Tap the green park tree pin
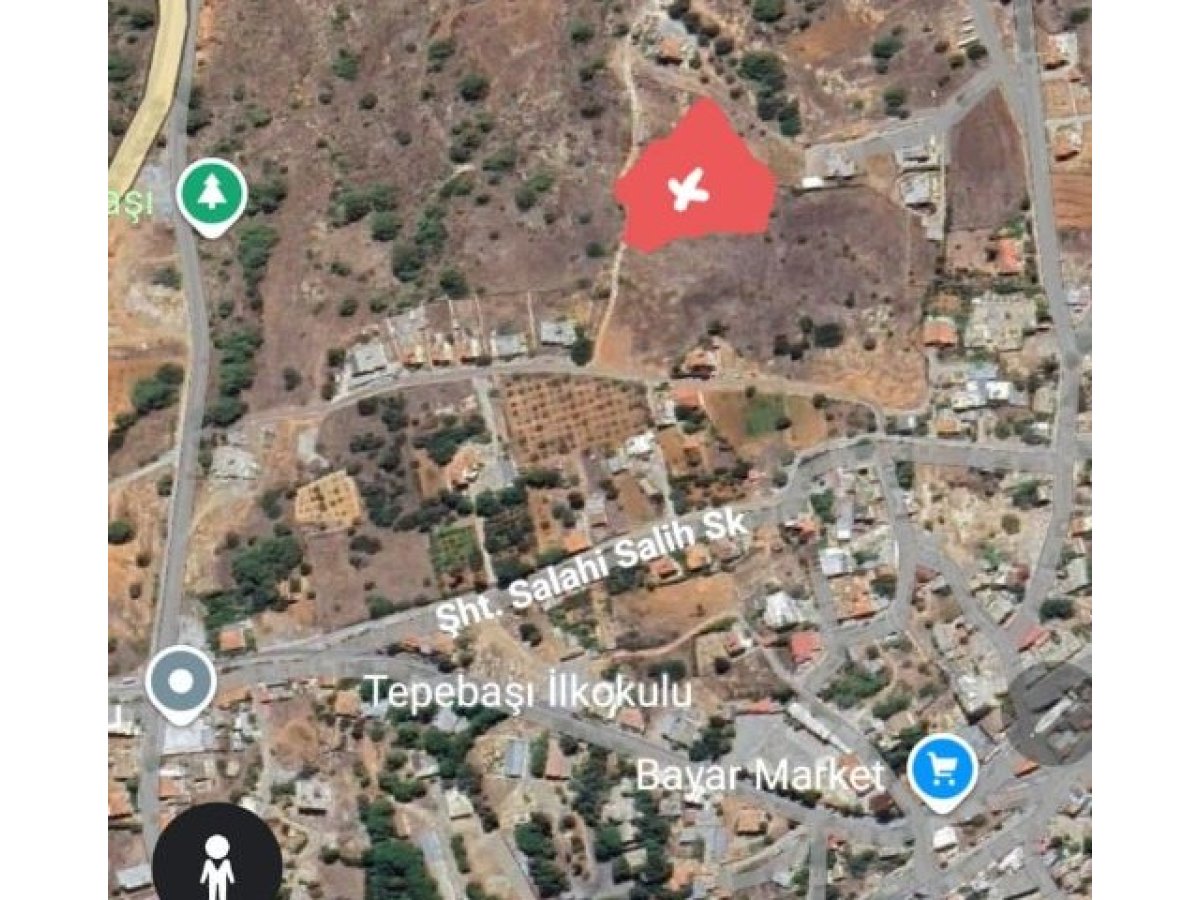Image resolution: width=1200 pixels, height=900 pixels. [212, 193]
